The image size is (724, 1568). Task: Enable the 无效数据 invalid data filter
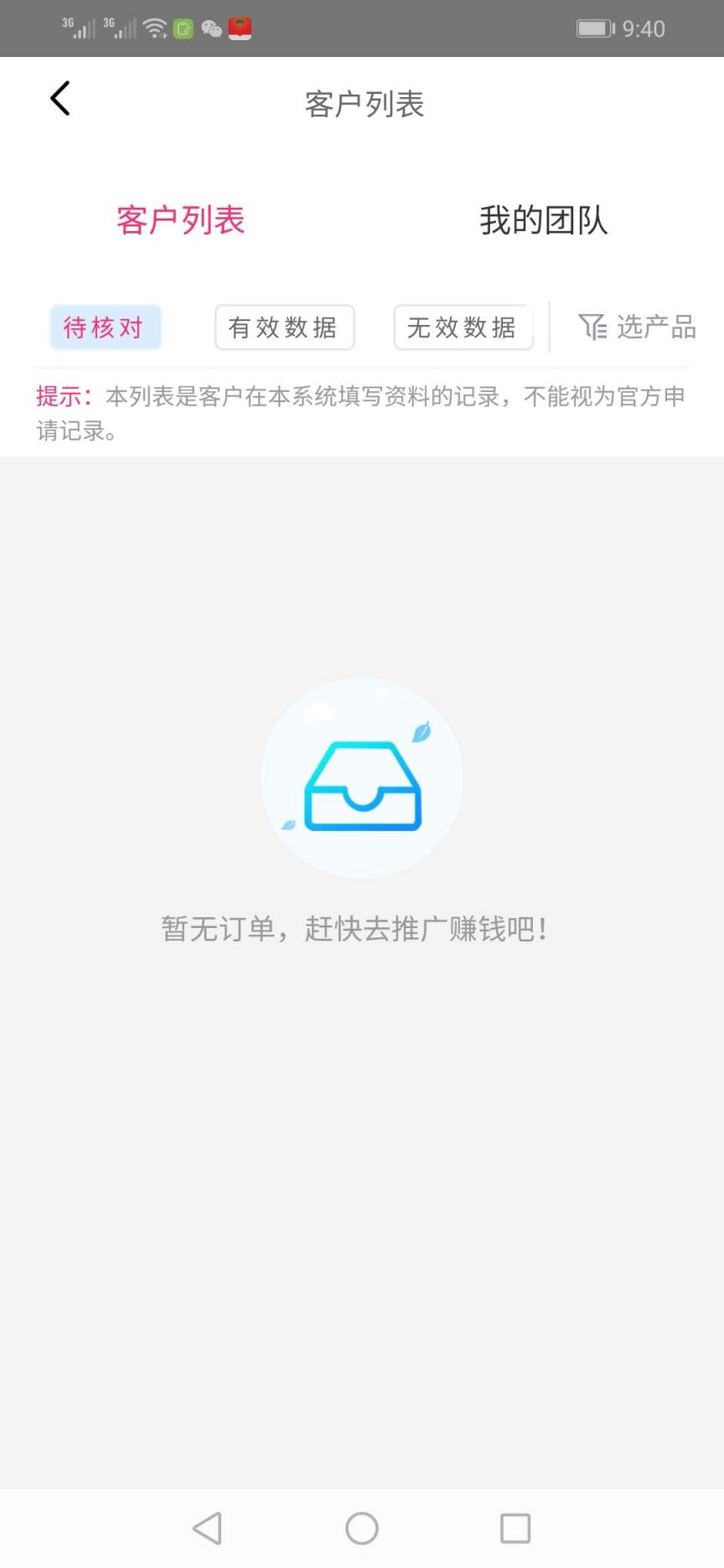463,328
